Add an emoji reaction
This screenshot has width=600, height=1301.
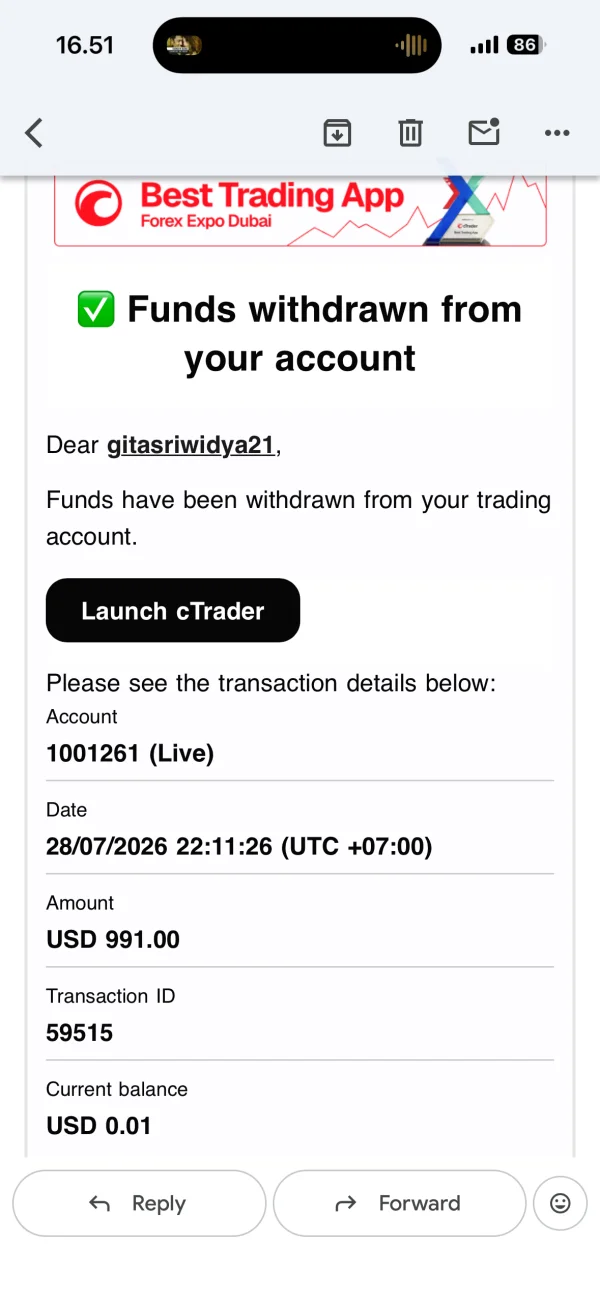click(x=560, y=1203)
